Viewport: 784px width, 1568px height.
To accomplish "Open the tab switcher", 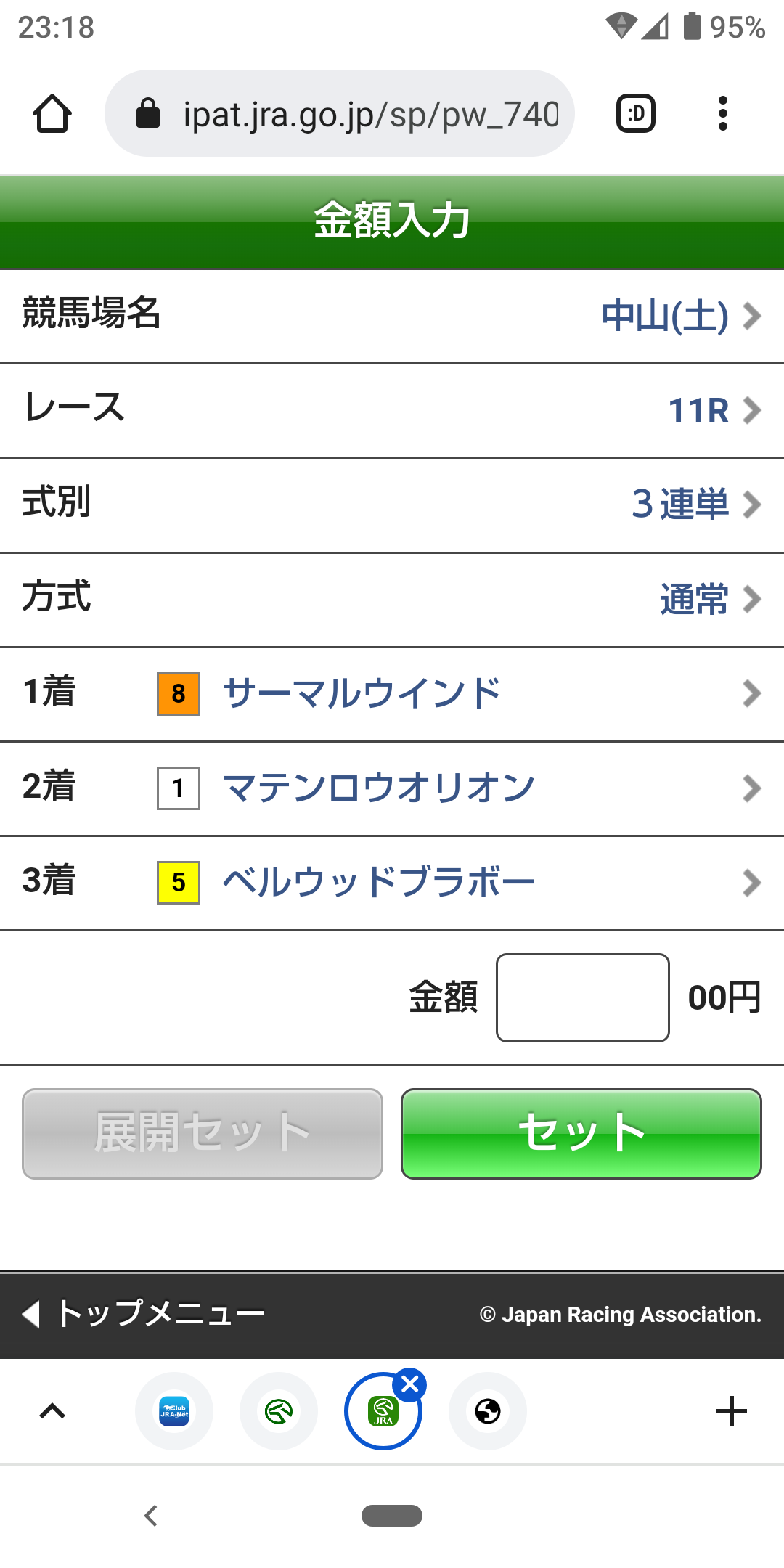I will tap(635, 114).
